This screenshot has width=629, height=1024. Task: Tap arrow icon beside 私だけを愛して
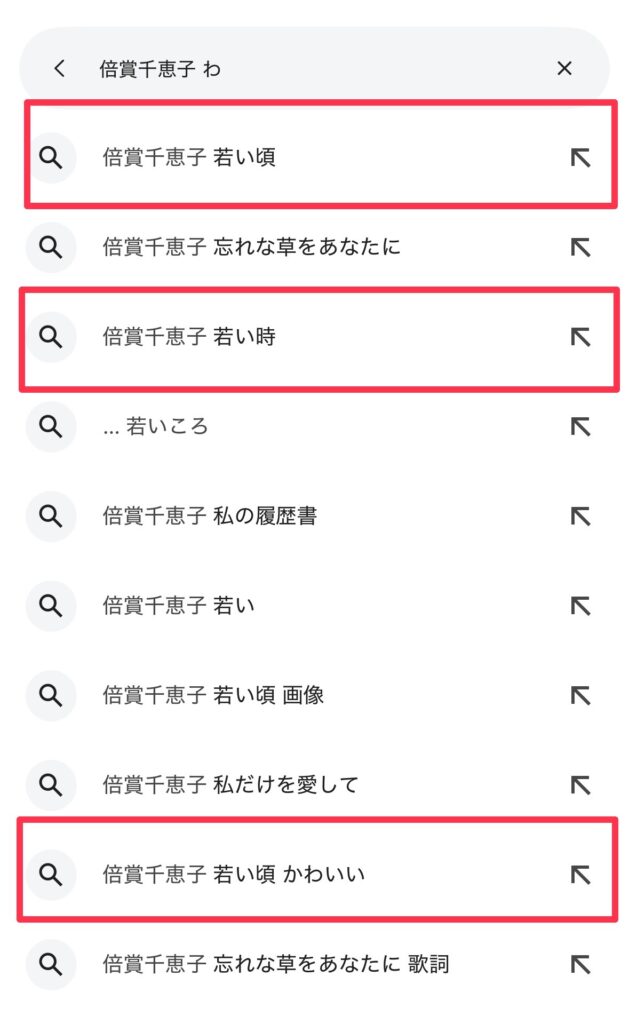[580, 785]
